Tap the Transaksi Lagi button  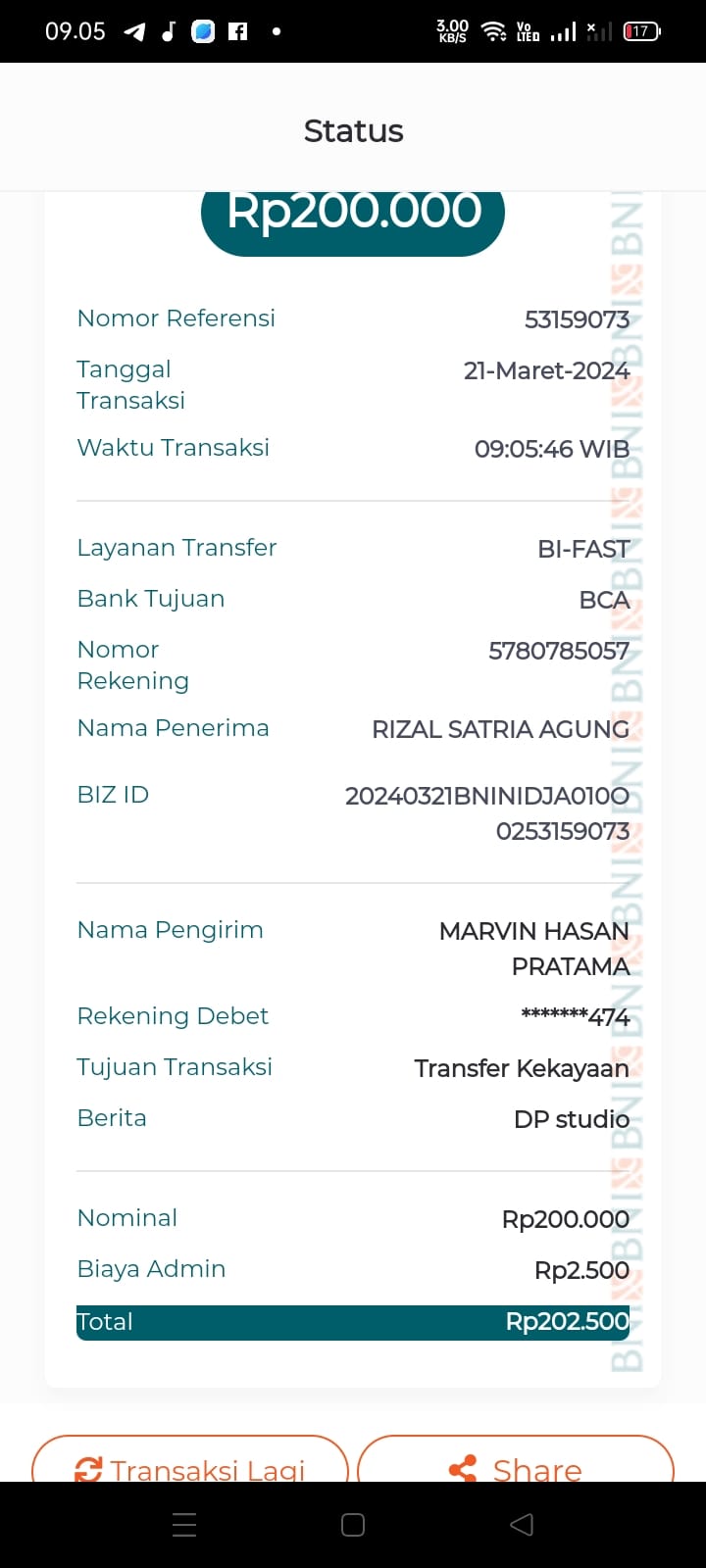[x=190, y=1462]
